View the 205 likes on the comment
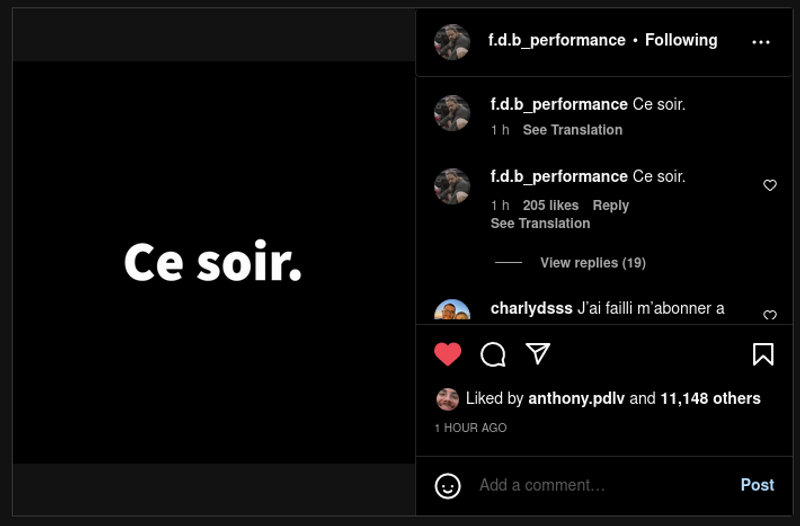Image resolution: width=800 pixels, height=526 pixels. tap(550, 205)
